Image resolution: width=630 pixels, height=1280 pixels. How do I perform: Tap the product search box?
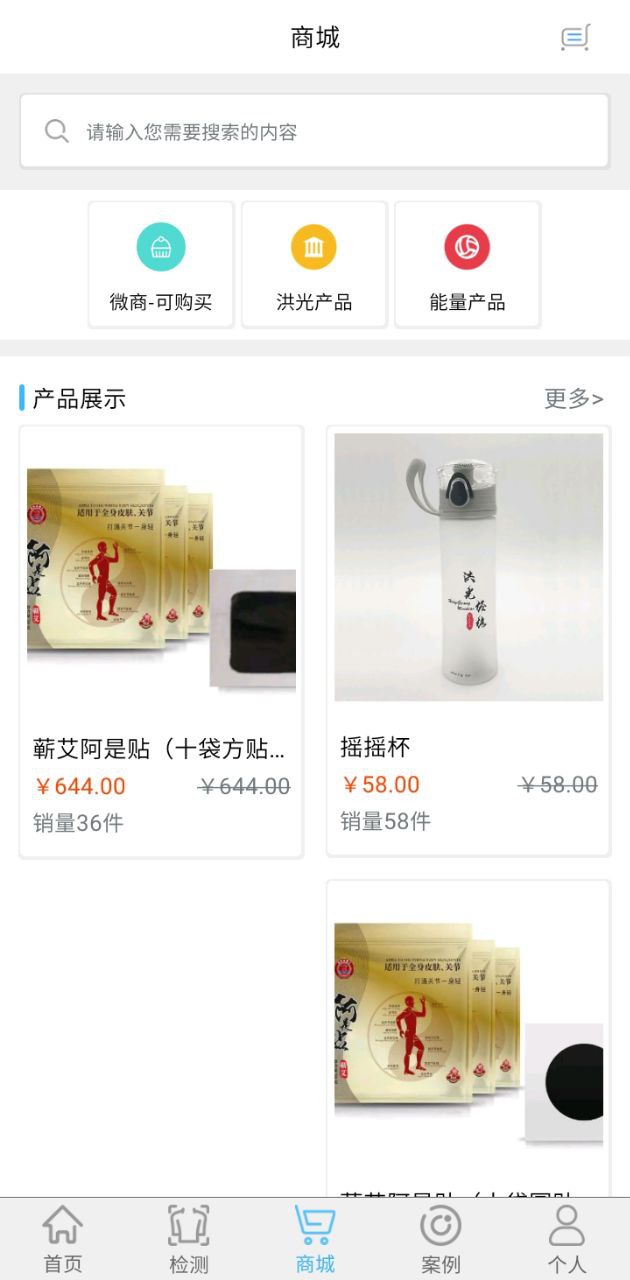[x=314, y=131]
